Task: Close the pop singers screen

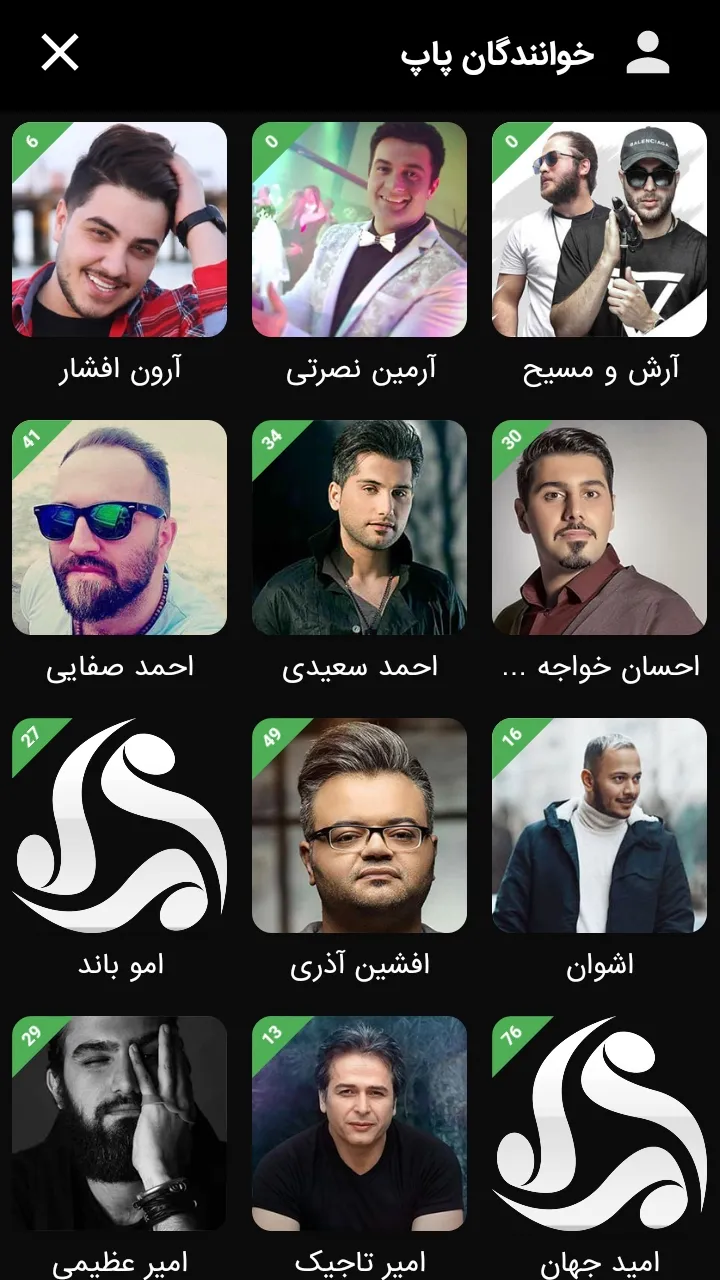Action: click(x=59, y=53)
